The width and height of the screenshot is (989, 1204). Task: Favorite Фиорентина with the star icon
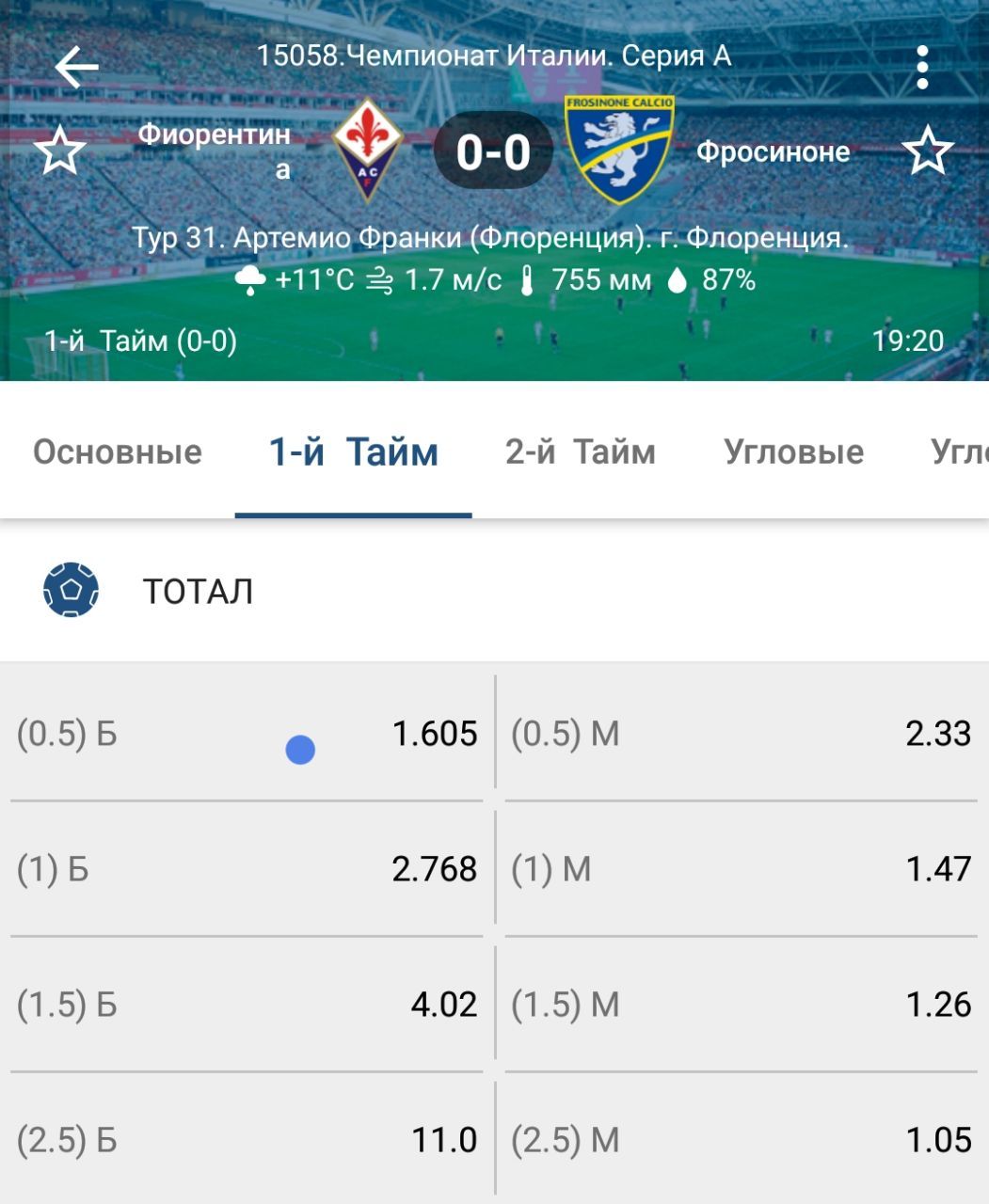click(61, 151)
